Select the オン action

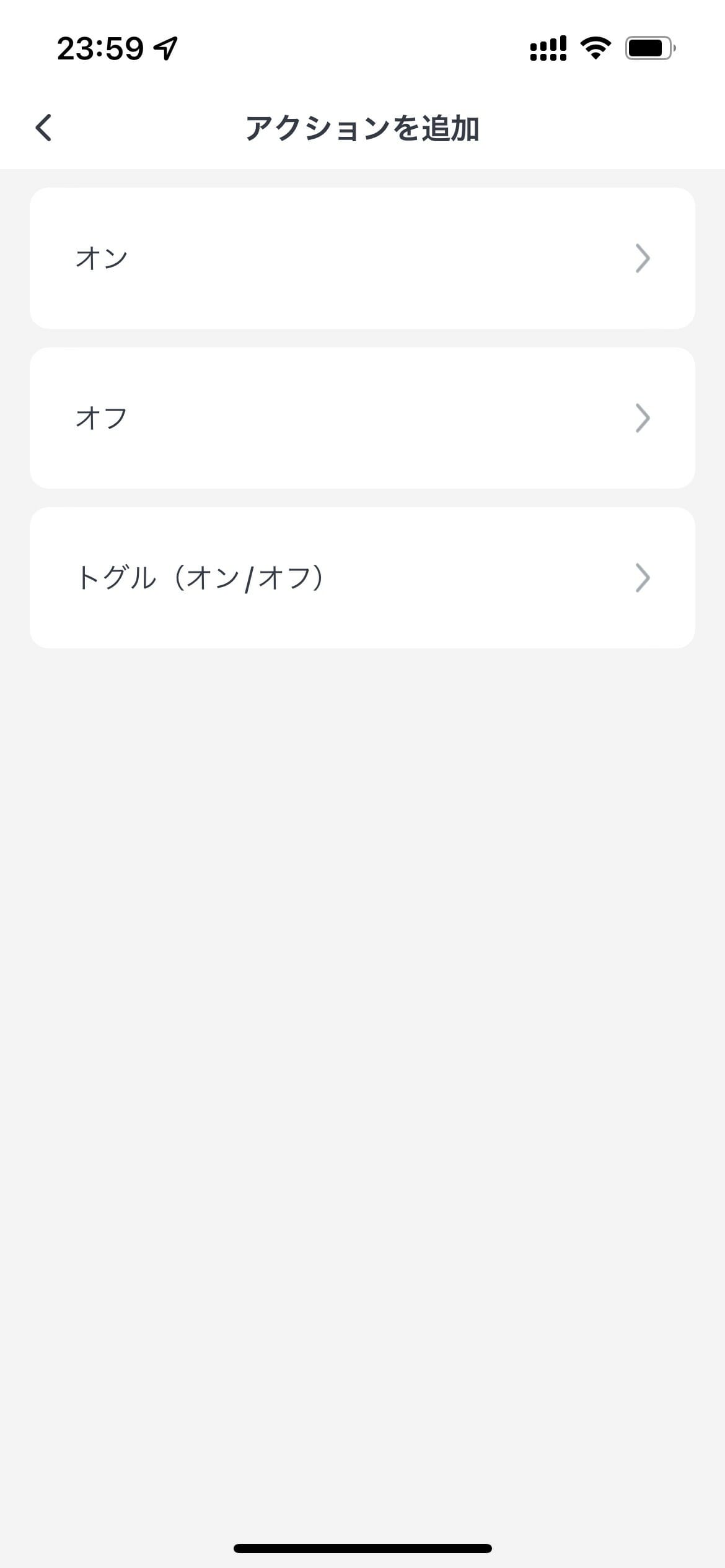click(362, 258)
